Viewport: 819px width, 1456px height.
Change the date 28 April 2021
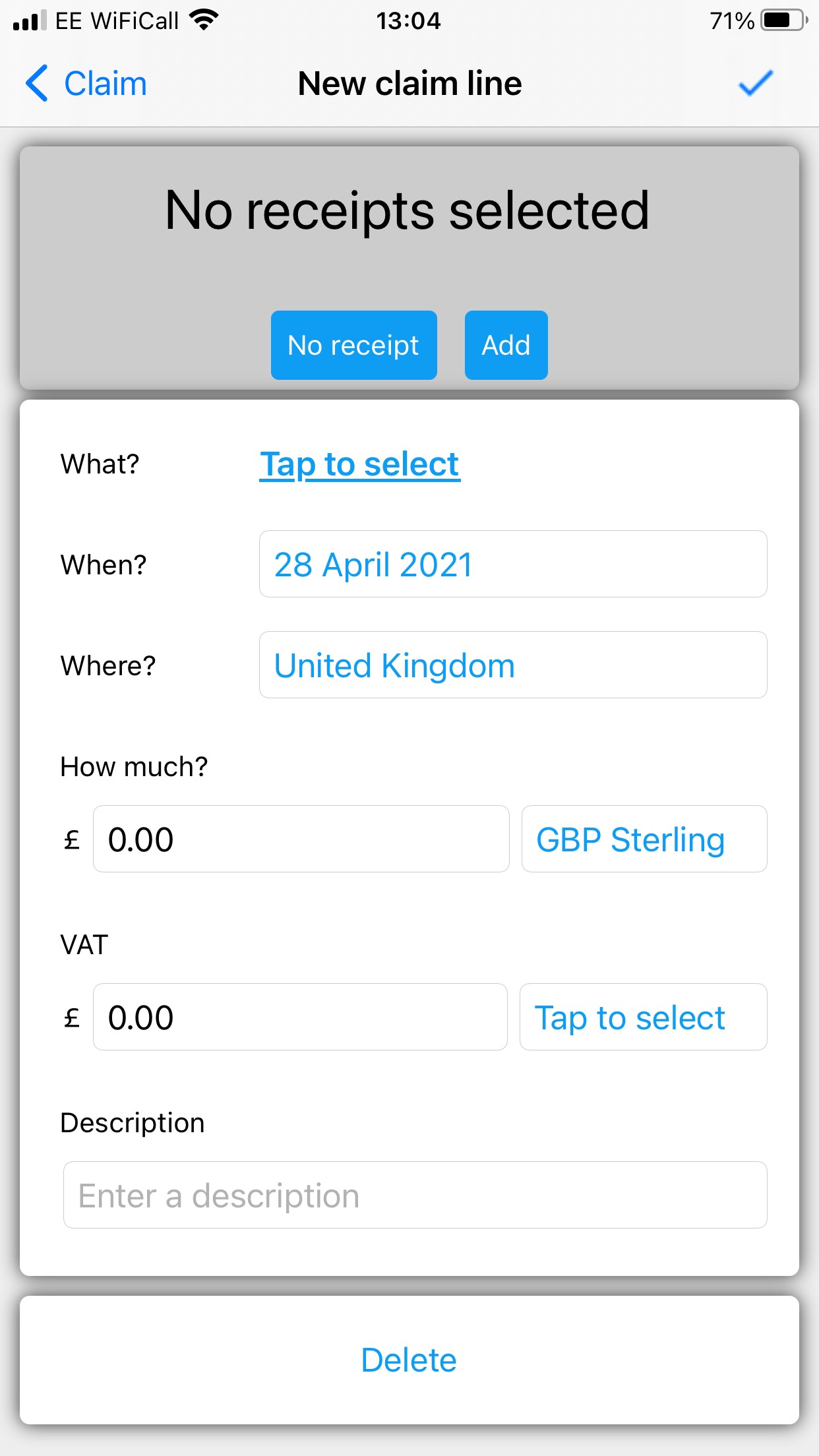pos(512,564)
